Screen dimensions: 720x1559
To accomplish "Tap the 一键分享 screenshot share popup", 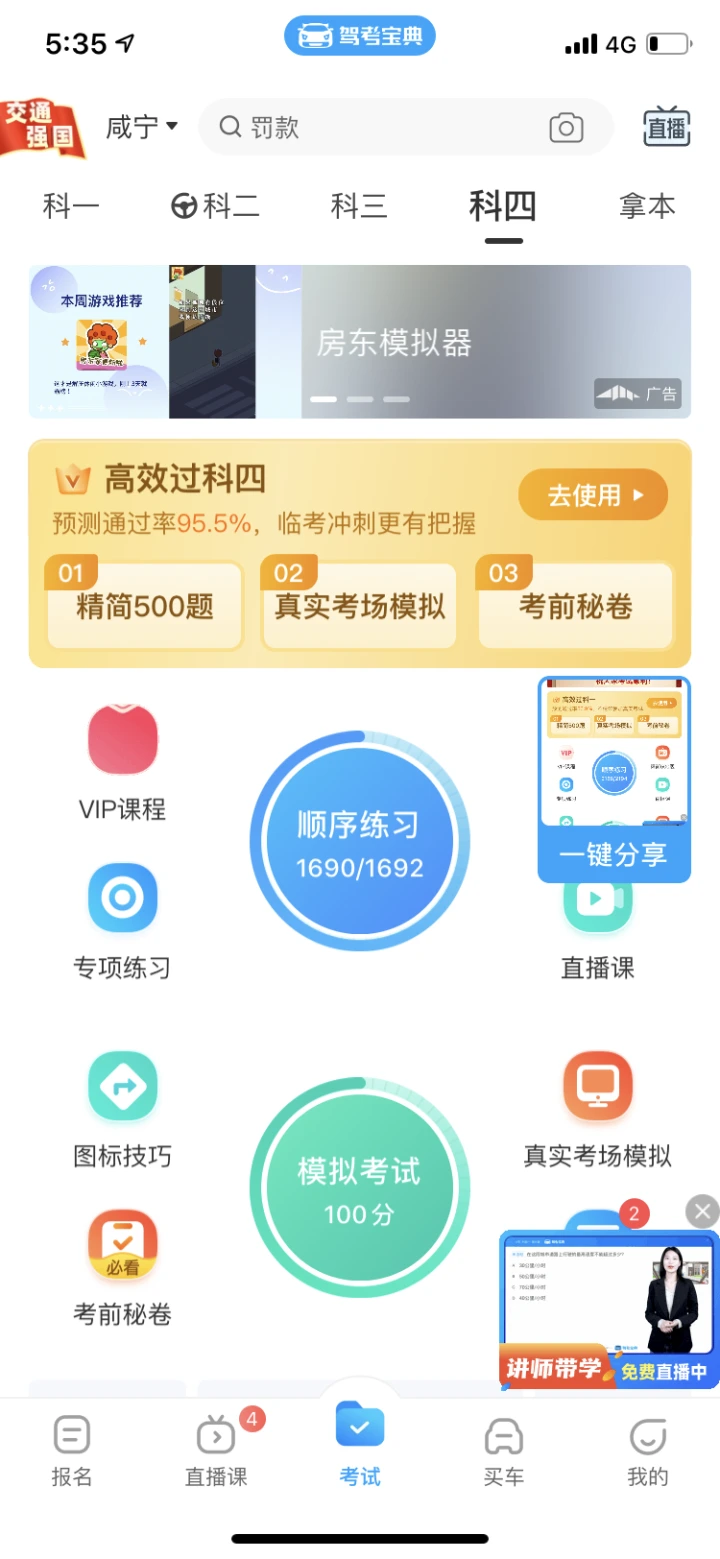I will 613,780.
